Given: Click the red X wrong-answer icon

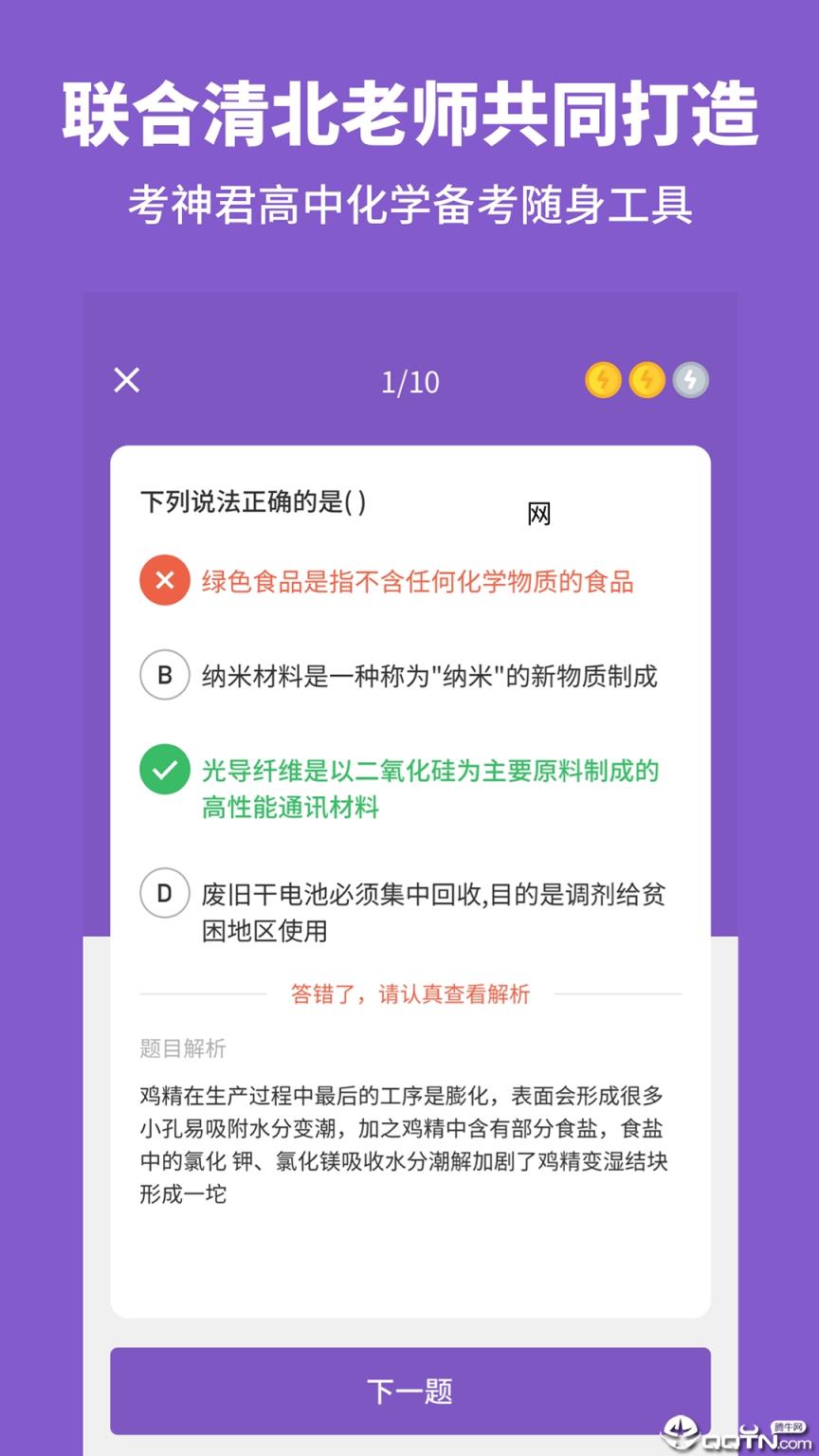Looking at the screenshot, I should (x=164, y=581).
